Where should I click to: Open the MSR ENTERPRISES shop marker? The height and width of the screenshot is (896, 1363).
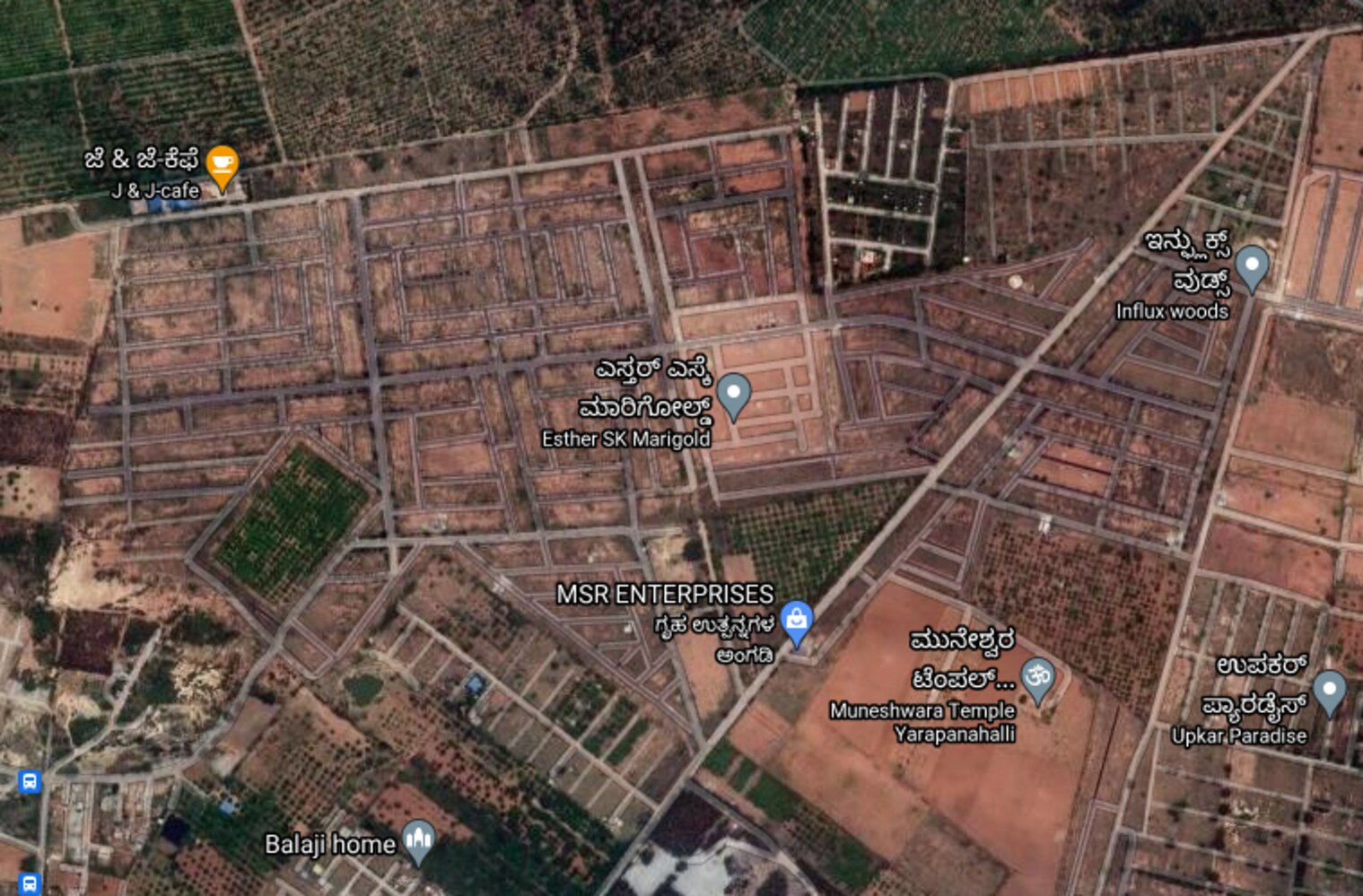point(796,622)
